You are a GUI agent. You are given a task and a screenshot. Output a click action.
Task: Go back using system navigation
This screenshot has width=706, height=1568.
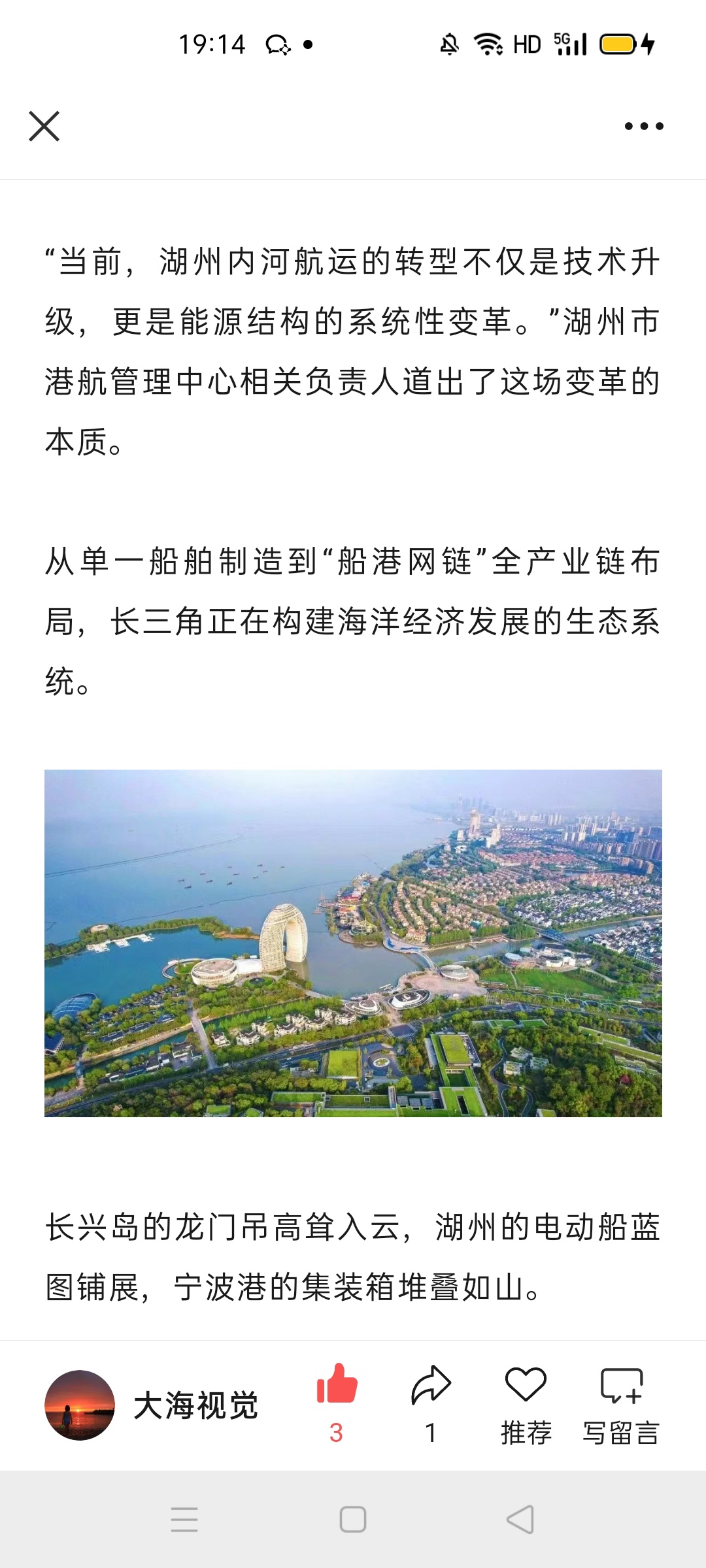(520, 1520)
